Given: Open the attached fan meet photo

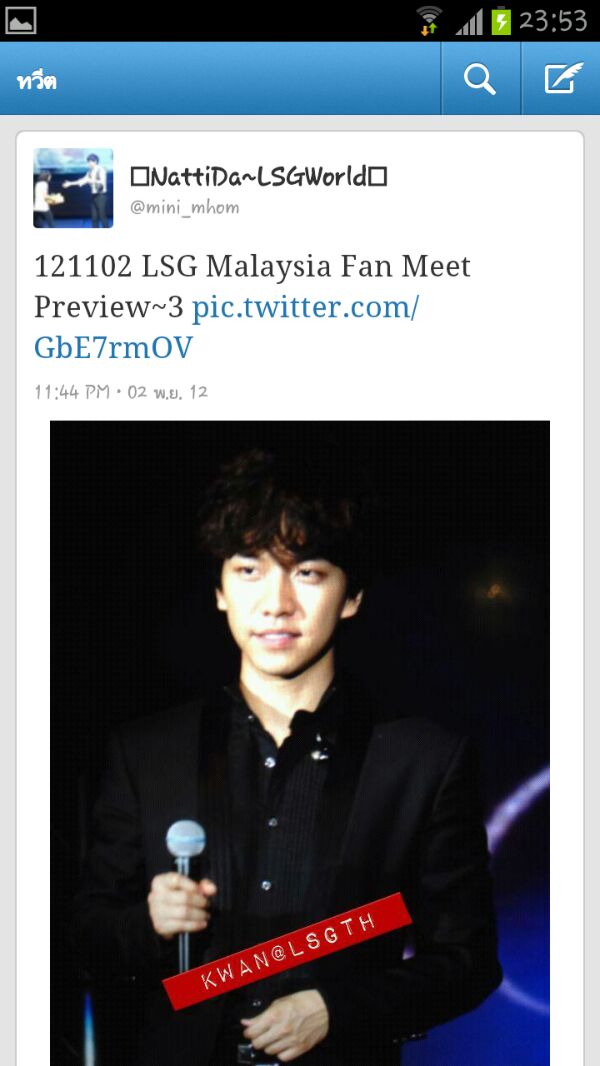Looking at the screenshot, I should [300, 740].
